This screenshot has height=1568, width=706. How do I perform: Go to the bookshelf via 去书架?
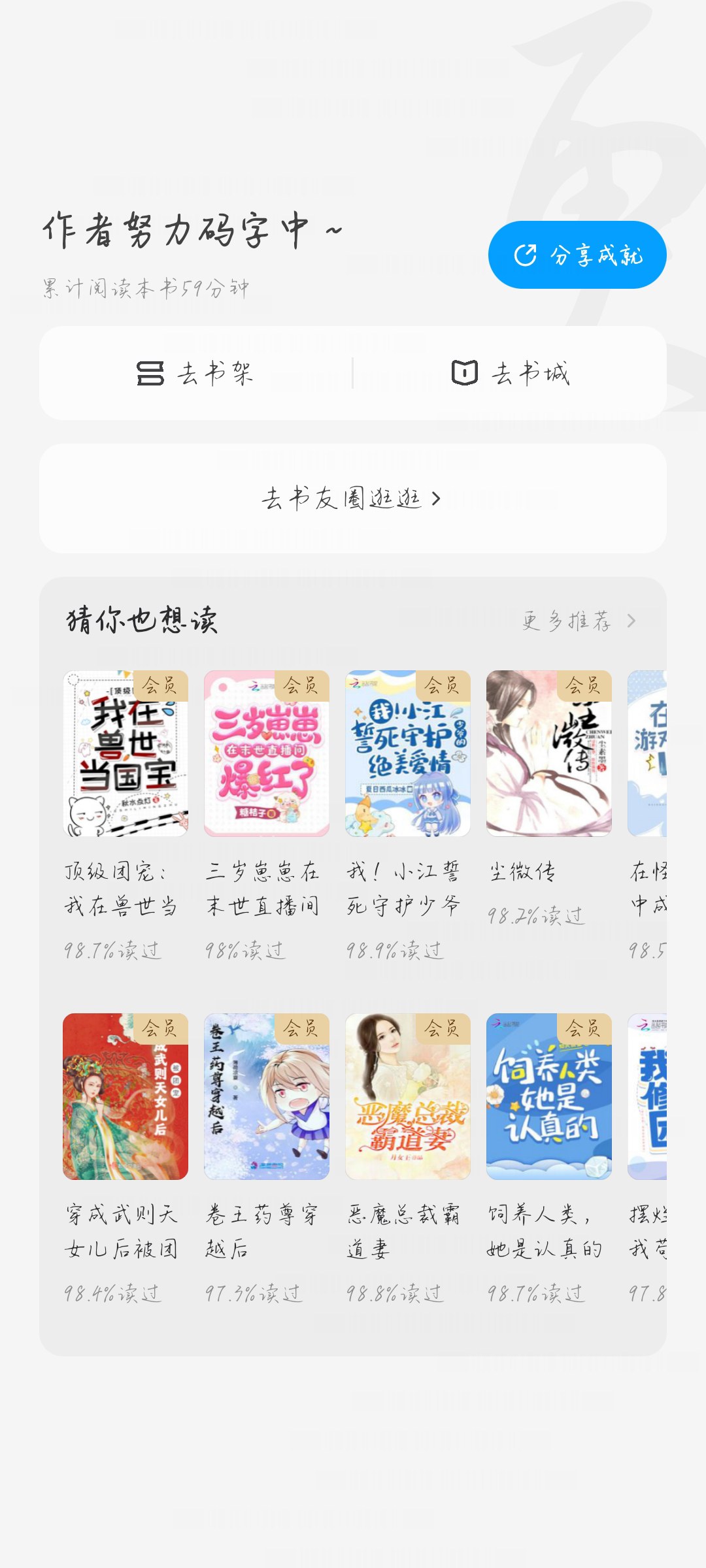(x=195, y=373)
